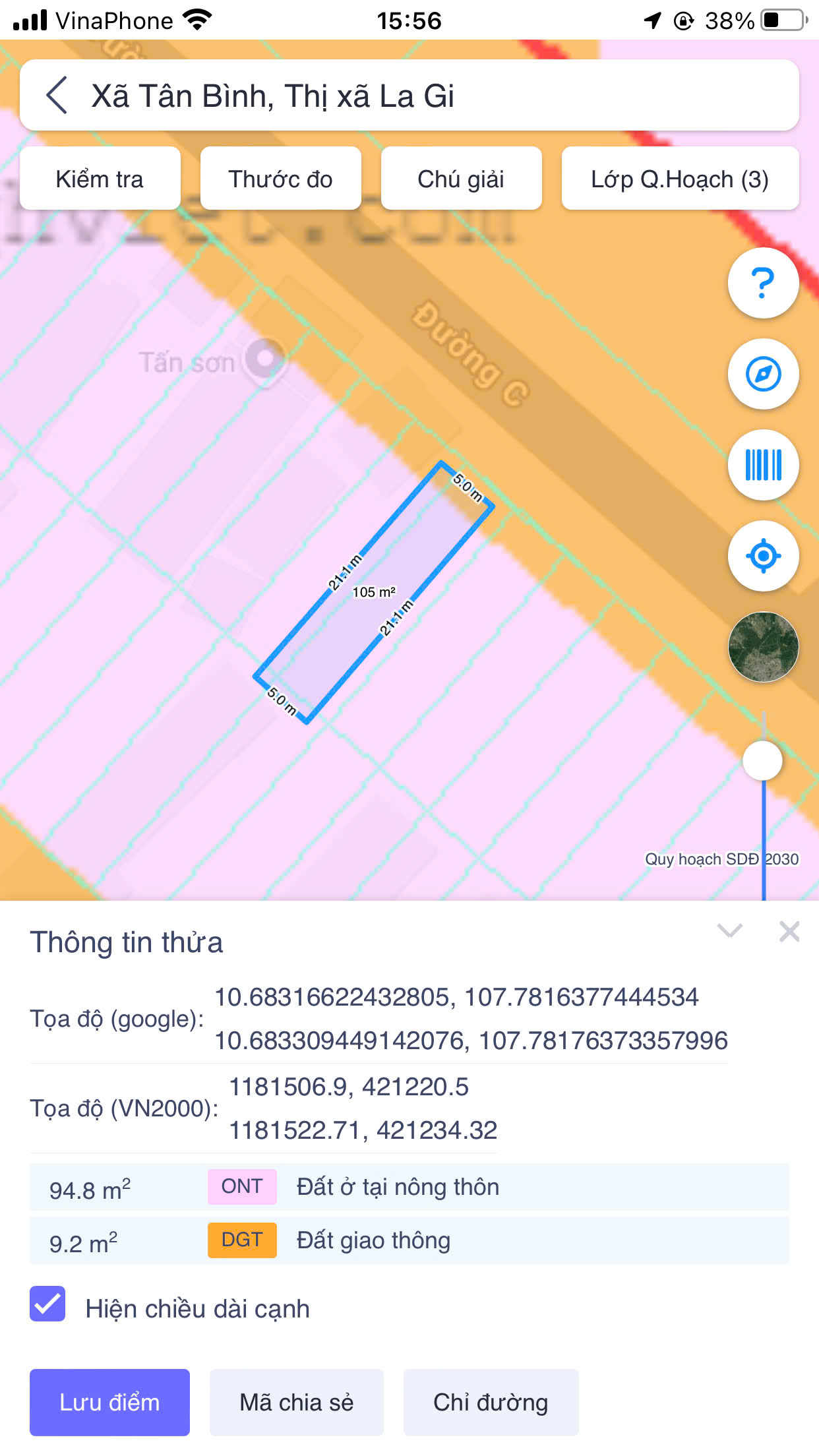
Task: Tap the back arrow beside the search text
Action: coord(56,96)
